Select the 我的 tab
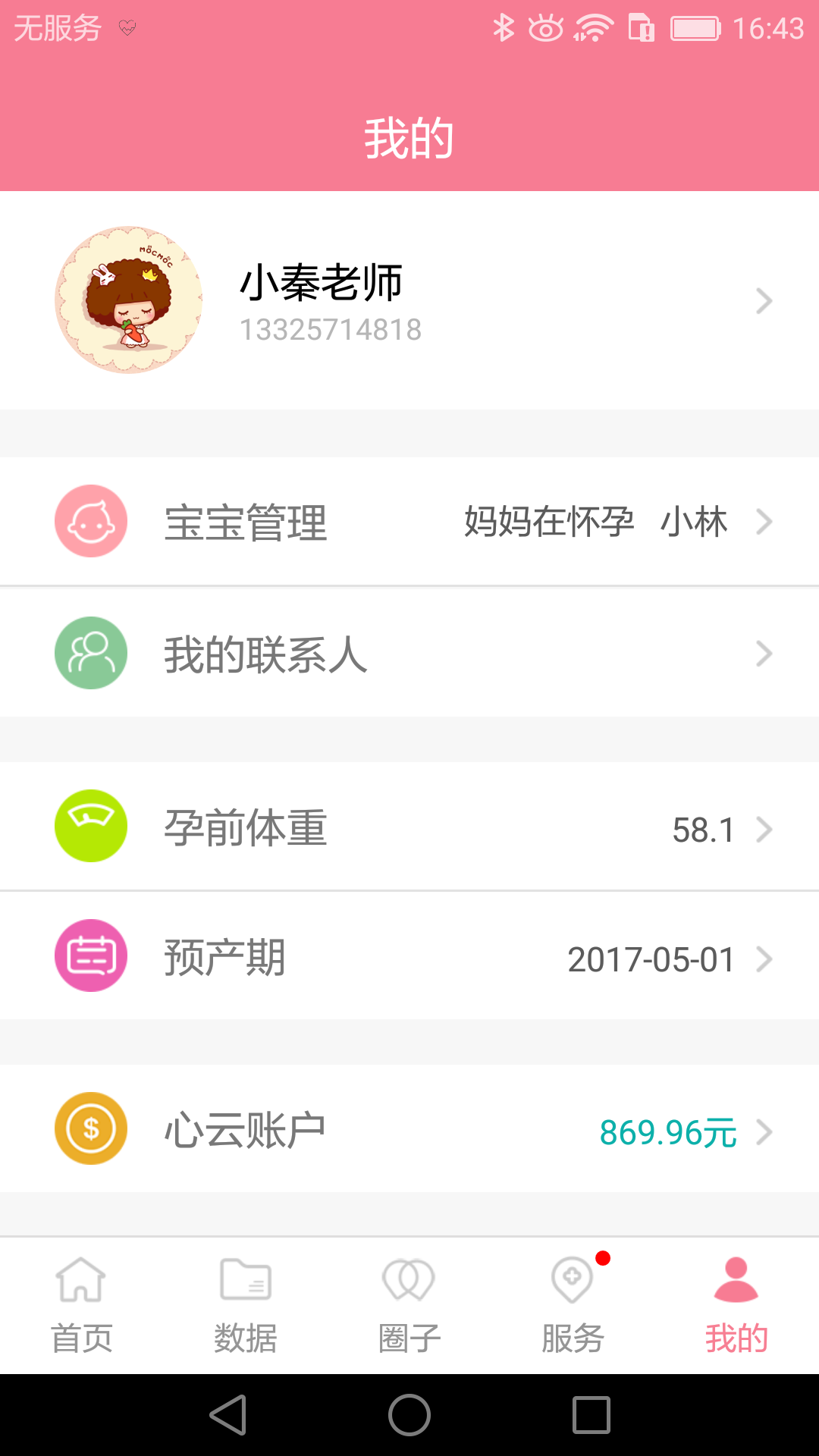The height and width of the screenshot is (1456, 819). [736, 1306]
